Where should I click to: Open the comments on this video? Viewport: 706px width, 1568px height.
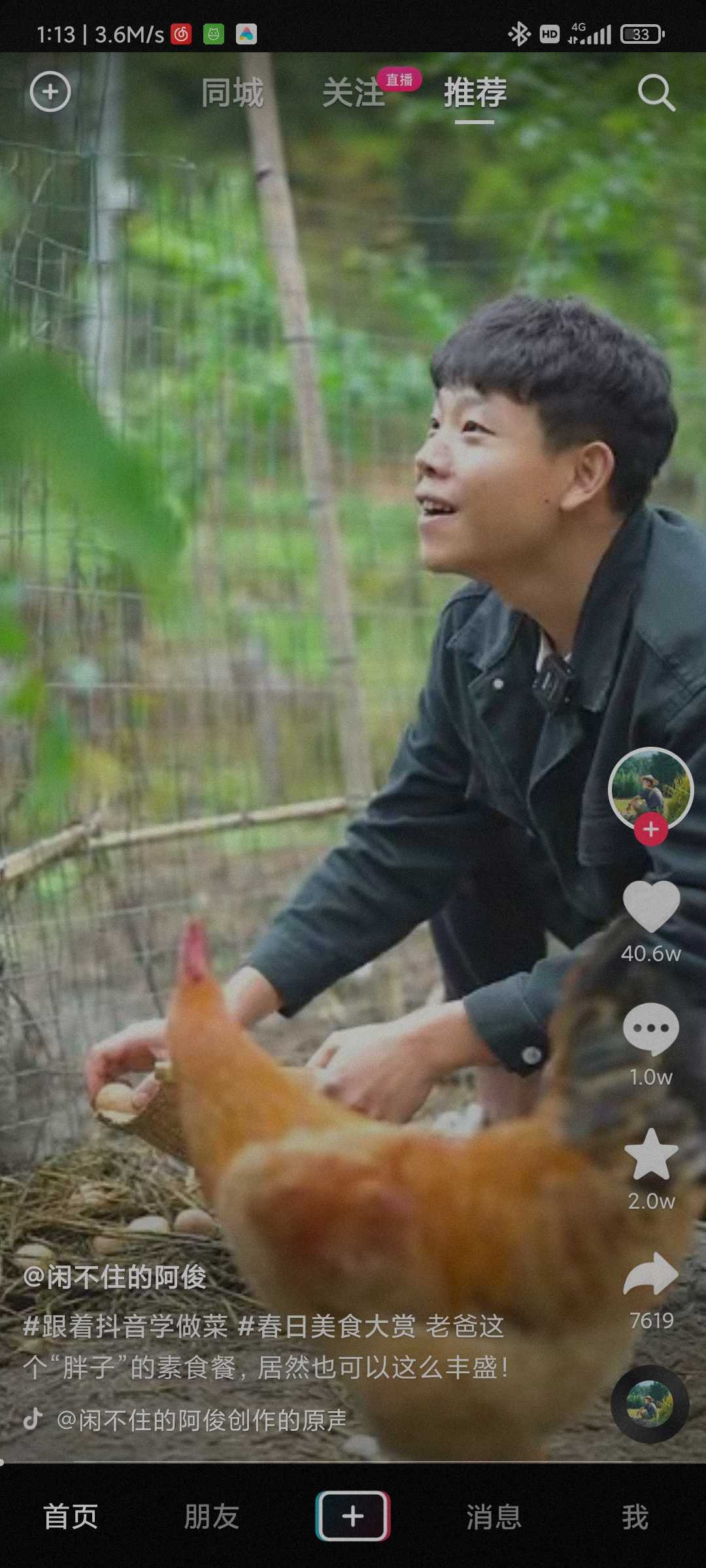pos(651,1030)
